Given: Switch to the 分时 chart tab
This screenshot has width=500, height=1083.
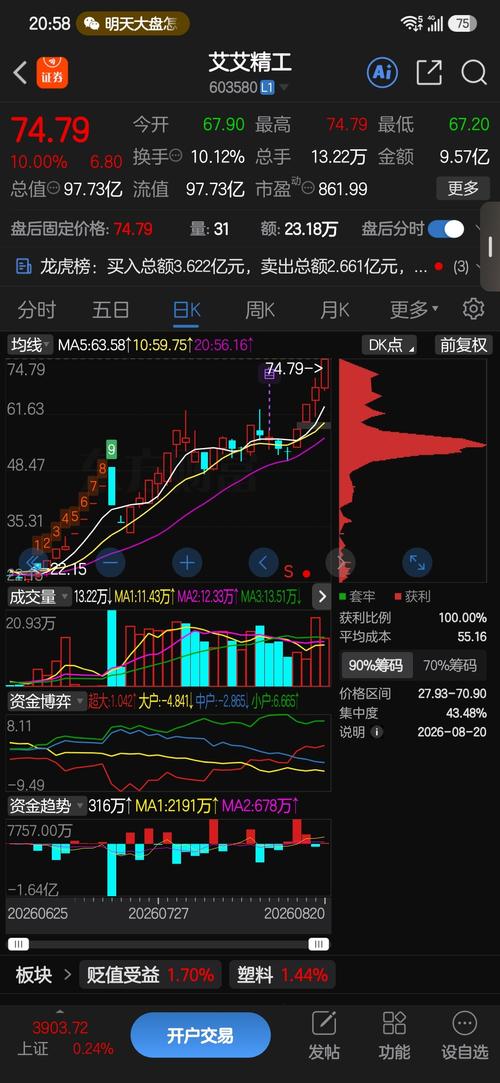Looking at the screenshot, I should click(37, 310).
